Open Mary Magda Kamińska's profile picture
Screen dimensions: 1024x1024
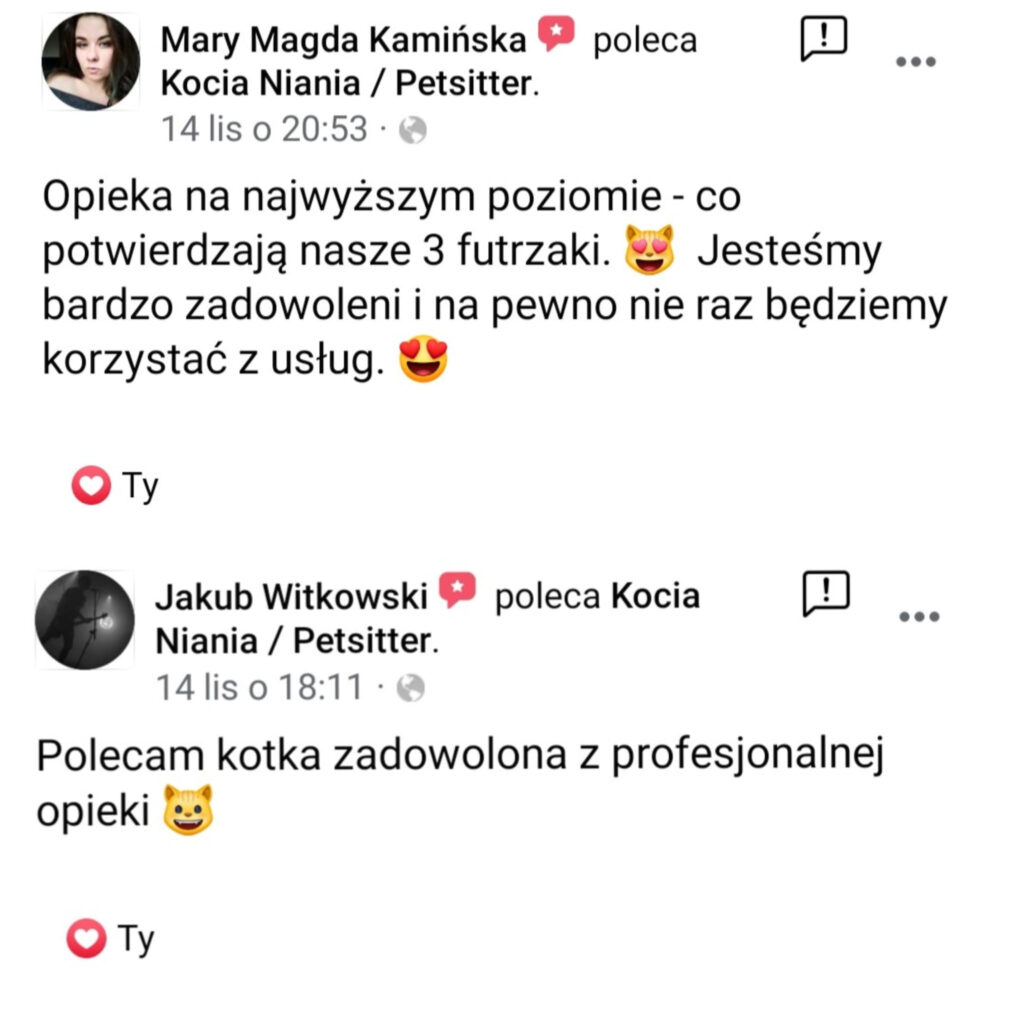click(x=90, y=62)
